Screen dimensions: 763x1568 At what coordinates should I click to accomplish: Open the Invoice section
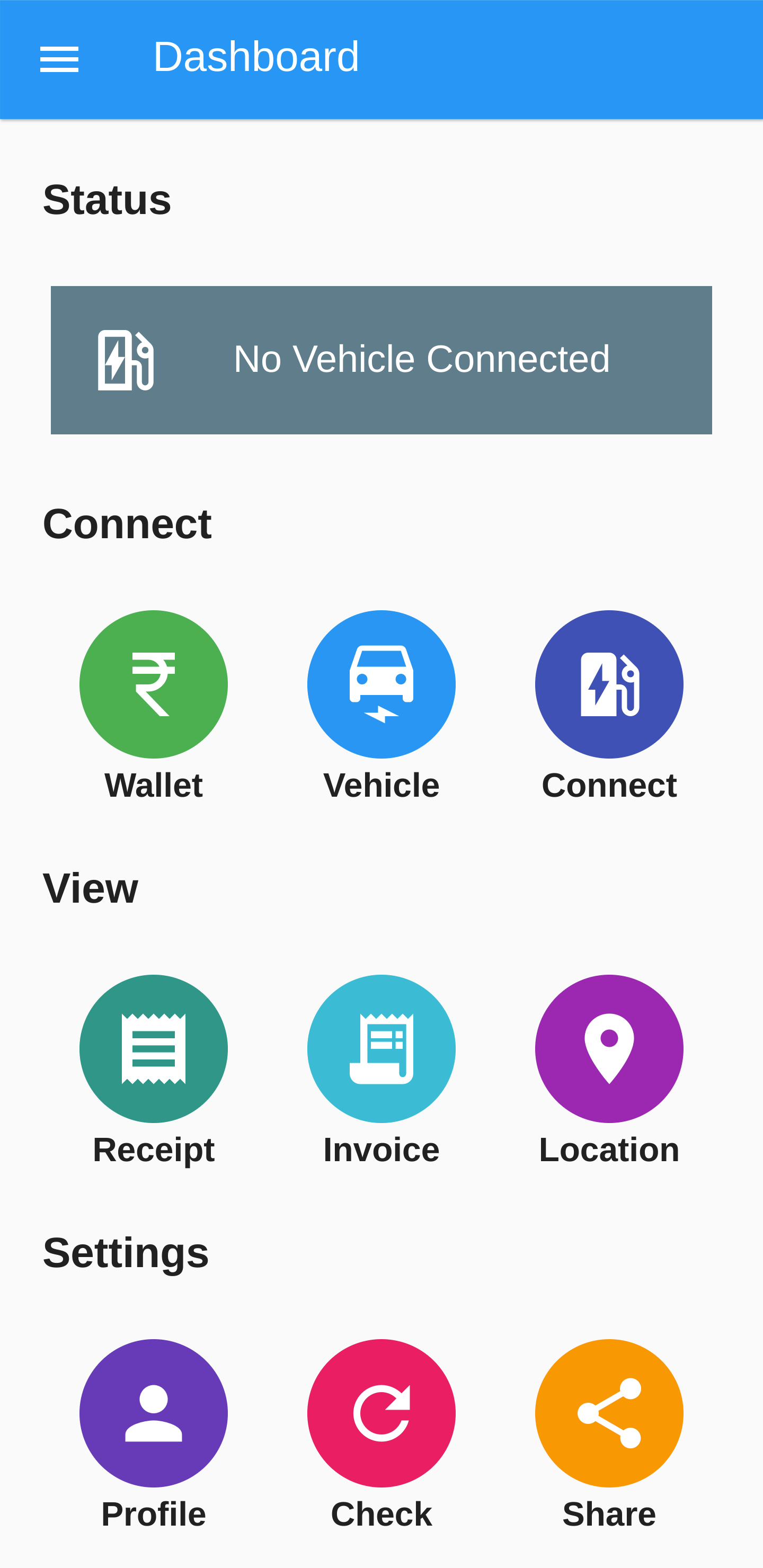click(x=381, y=1048)
